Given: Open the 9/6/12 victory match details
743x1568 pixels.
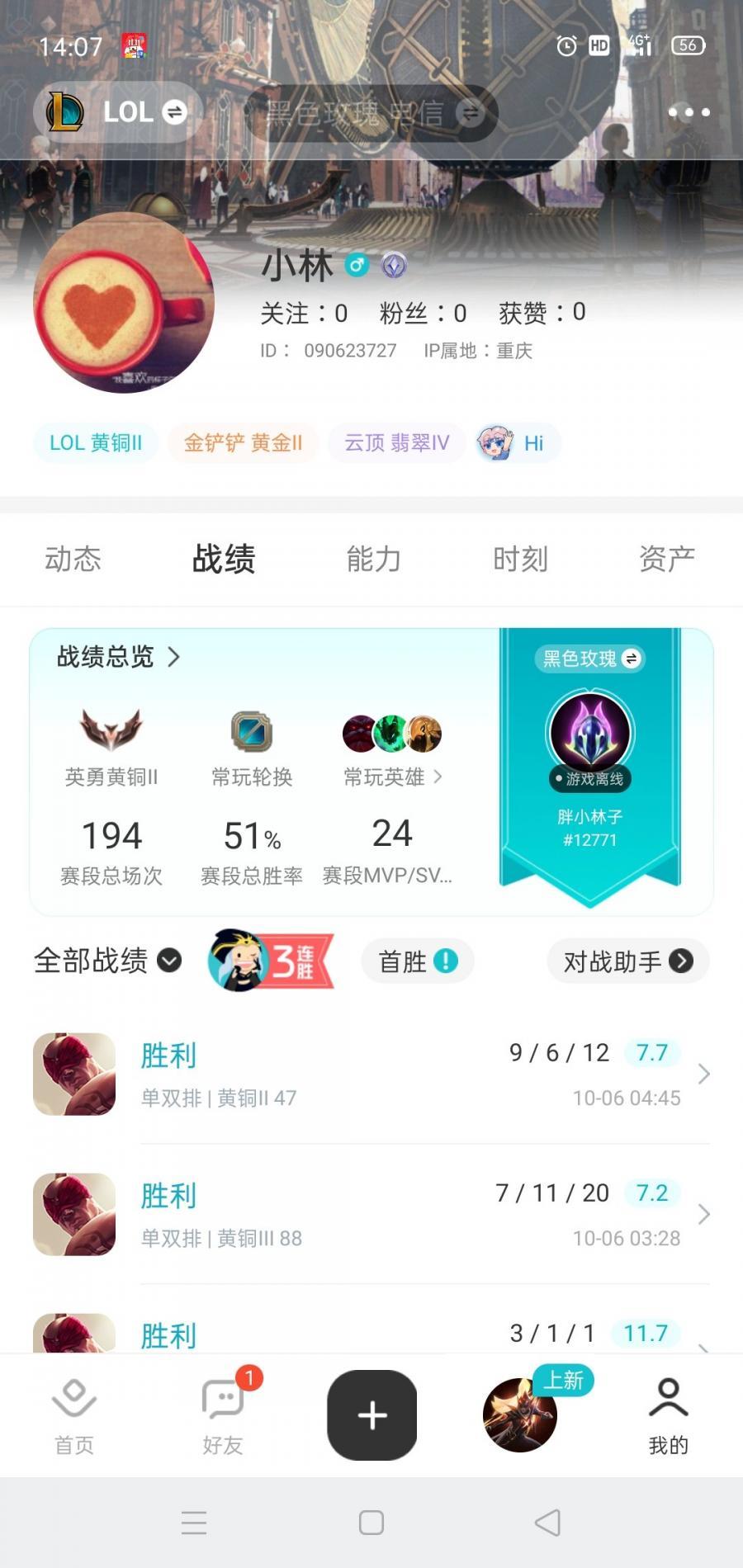Looking at the screenshot, I should click(x=371, y=1074).
